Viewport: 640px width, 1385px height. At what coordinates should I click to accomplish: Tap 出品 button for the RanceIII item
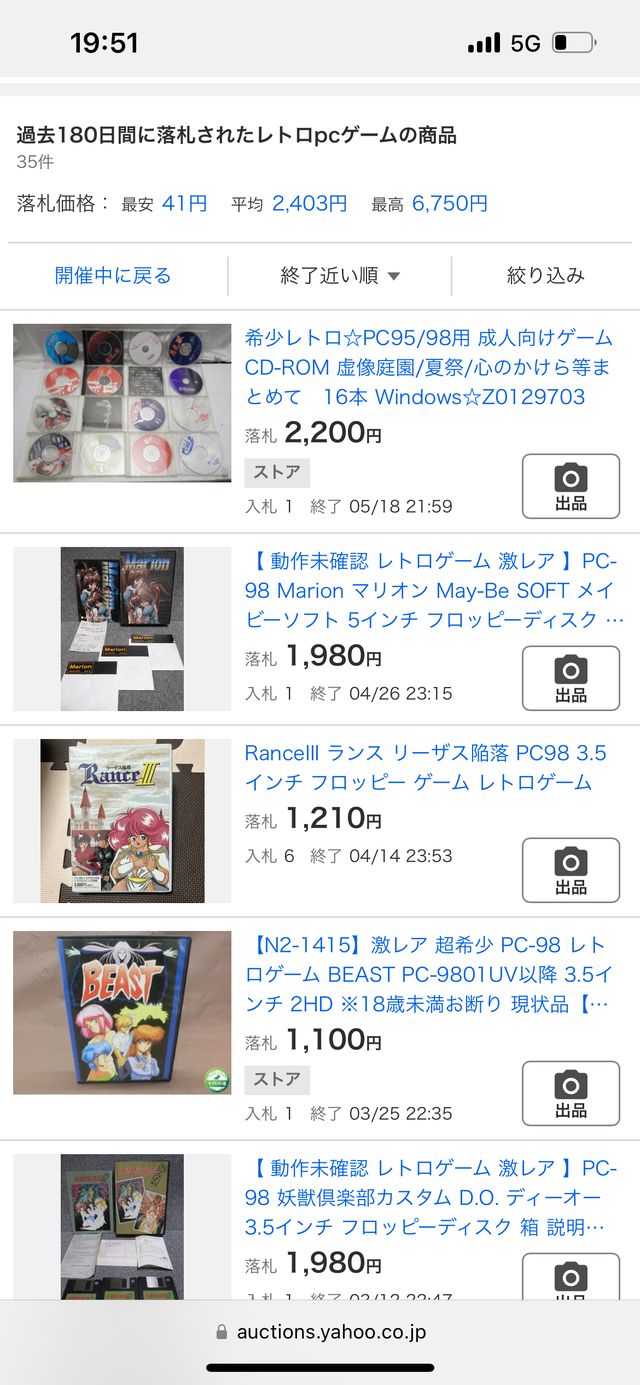click(x=571, y=870)
